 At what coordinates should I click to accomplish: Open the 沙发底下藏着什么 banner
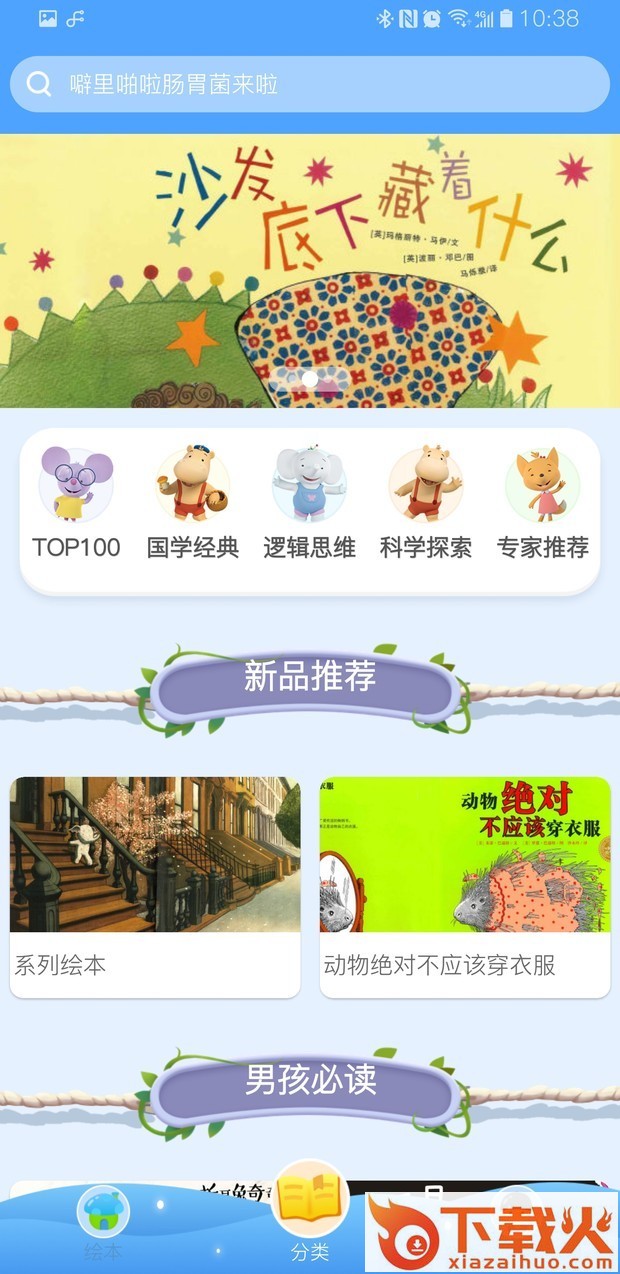310,270
